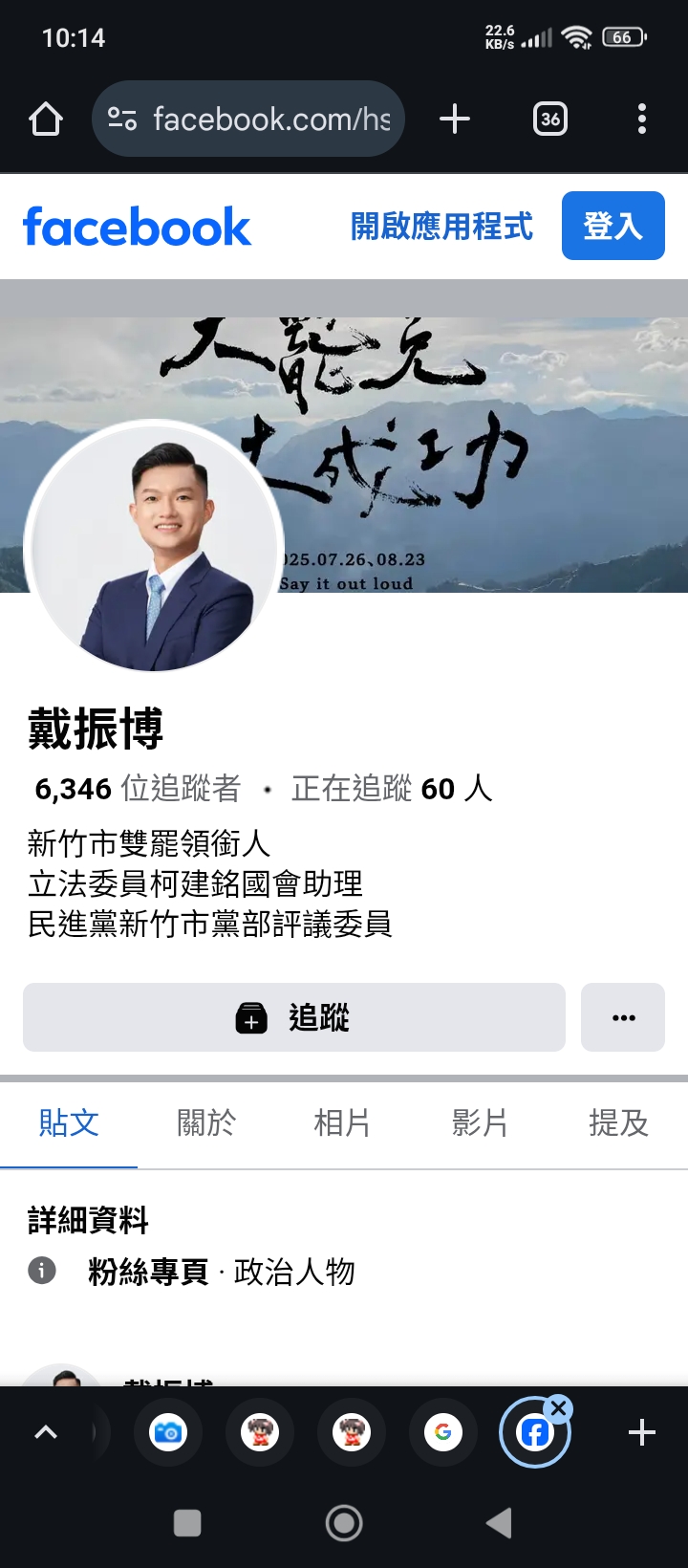The height and width of the screenshot is (1568, 688).
Task: Switch to the 關於 tab
Action: pyautogui.click(x=206, y=1122)
